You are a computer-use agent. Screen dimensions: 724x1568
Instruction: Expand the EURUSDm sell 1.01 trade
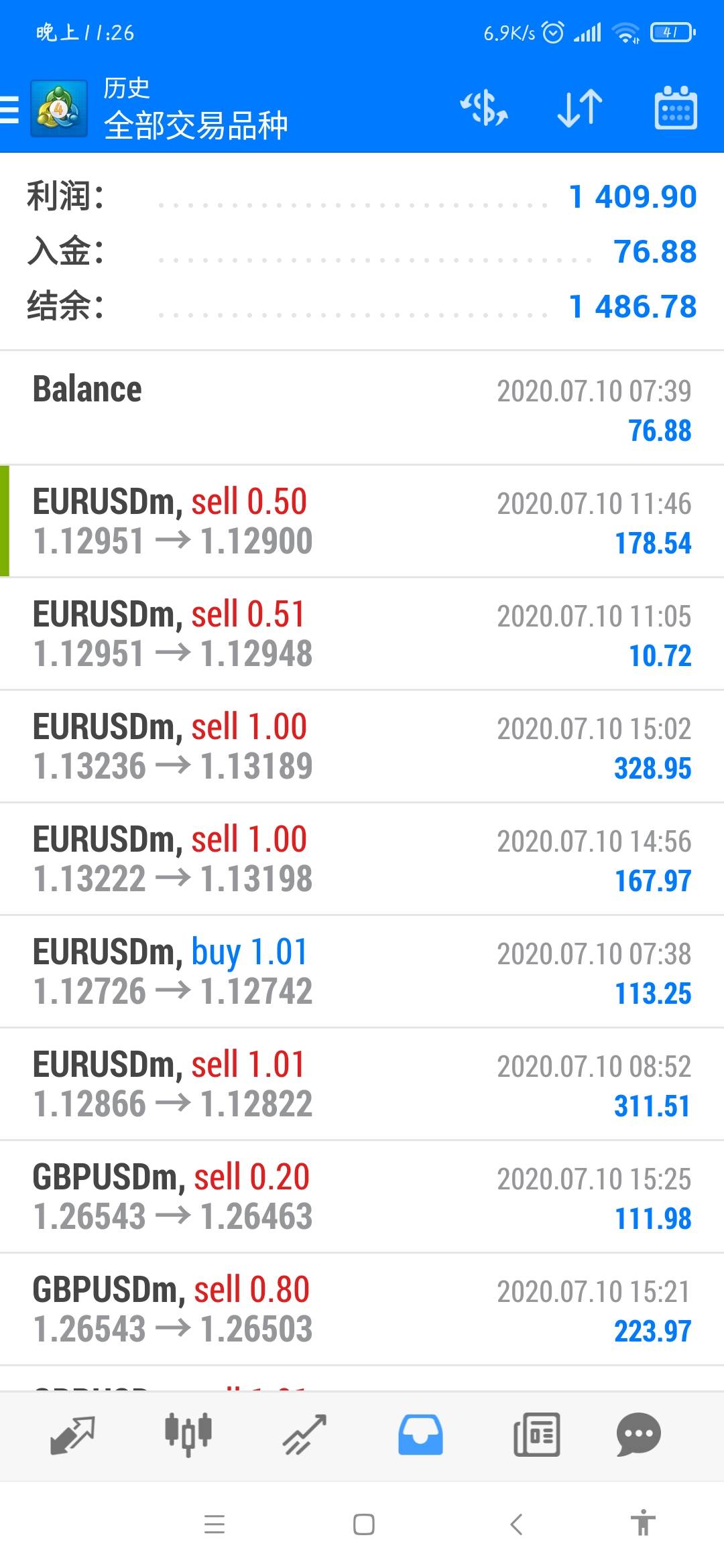[362, 1084]
